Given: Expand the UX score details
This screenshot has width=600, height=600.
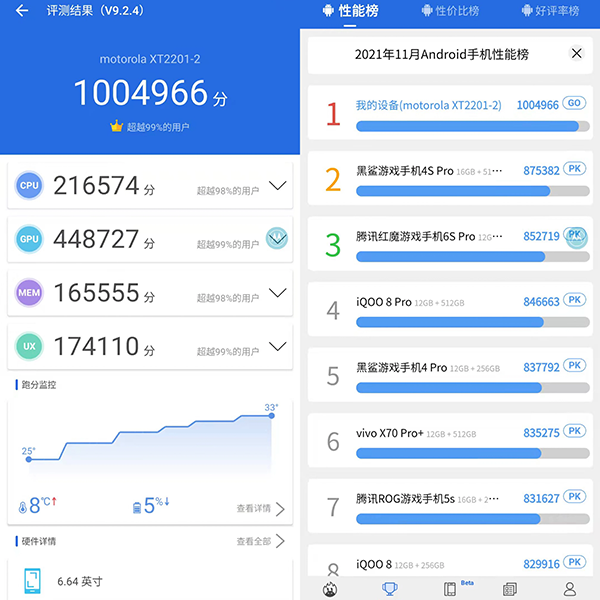Looking at the screenshot, I should point(278,347).
